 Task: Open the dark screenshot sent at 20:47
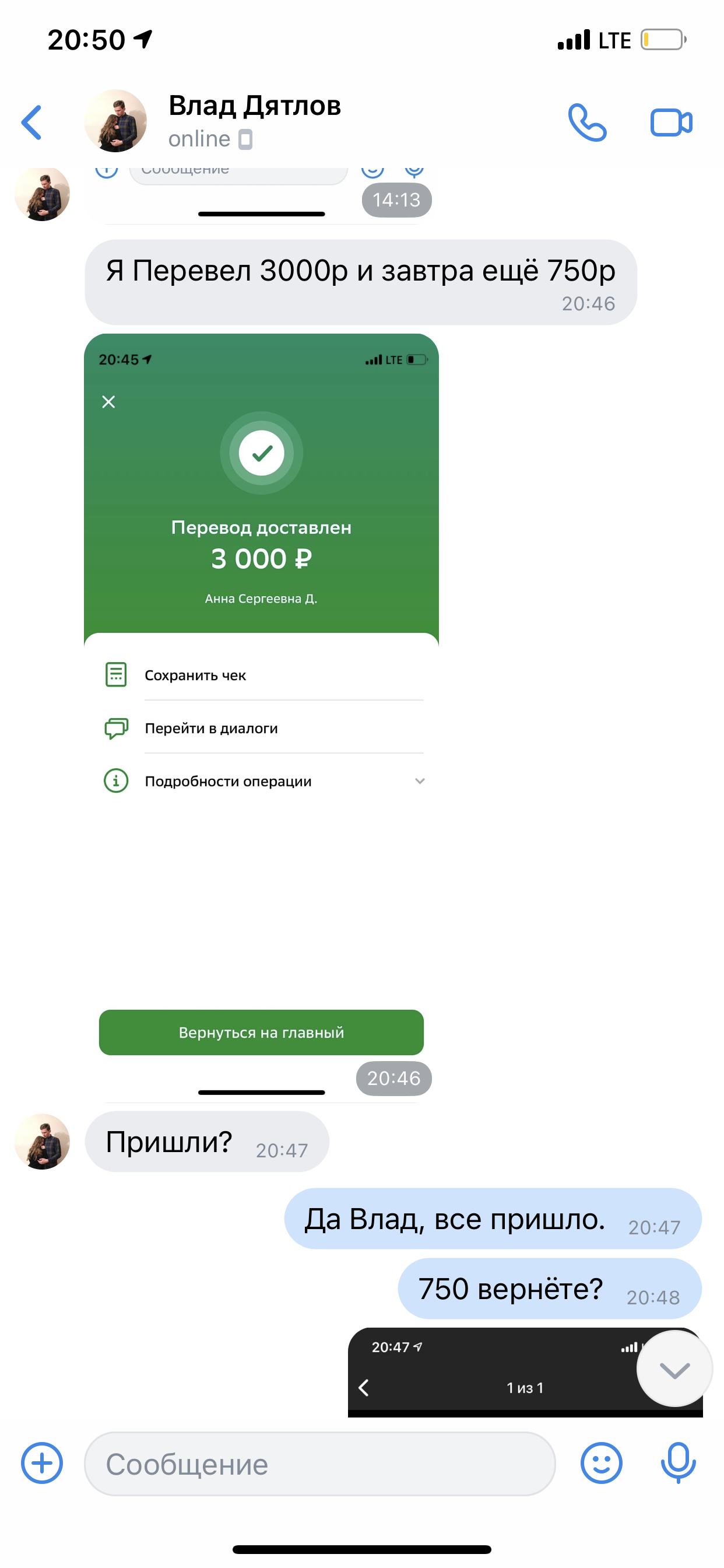pos(525,1373)
